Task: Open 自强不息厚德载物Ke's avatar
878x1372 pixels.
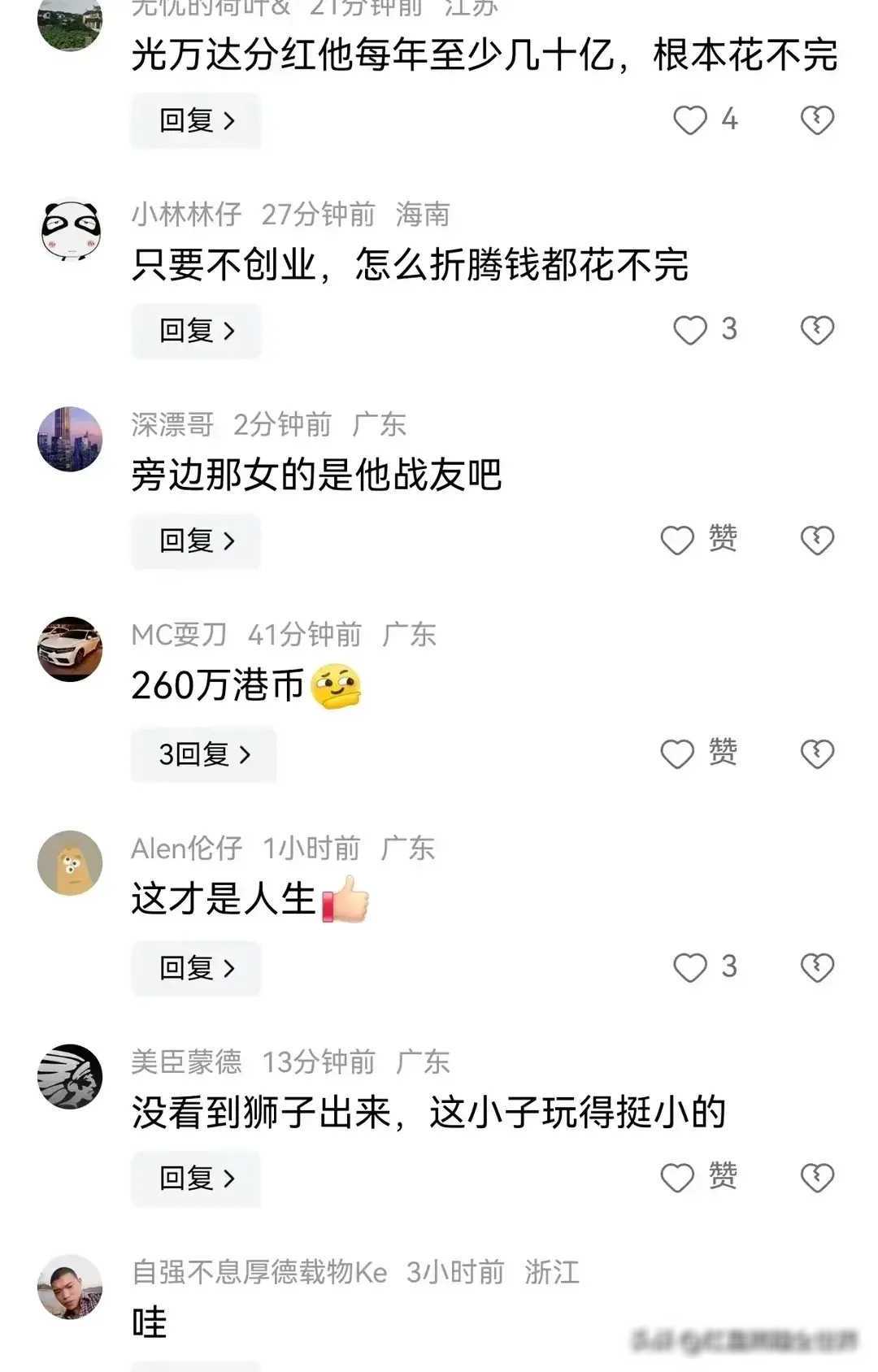Action: [x=71, y=1287]
